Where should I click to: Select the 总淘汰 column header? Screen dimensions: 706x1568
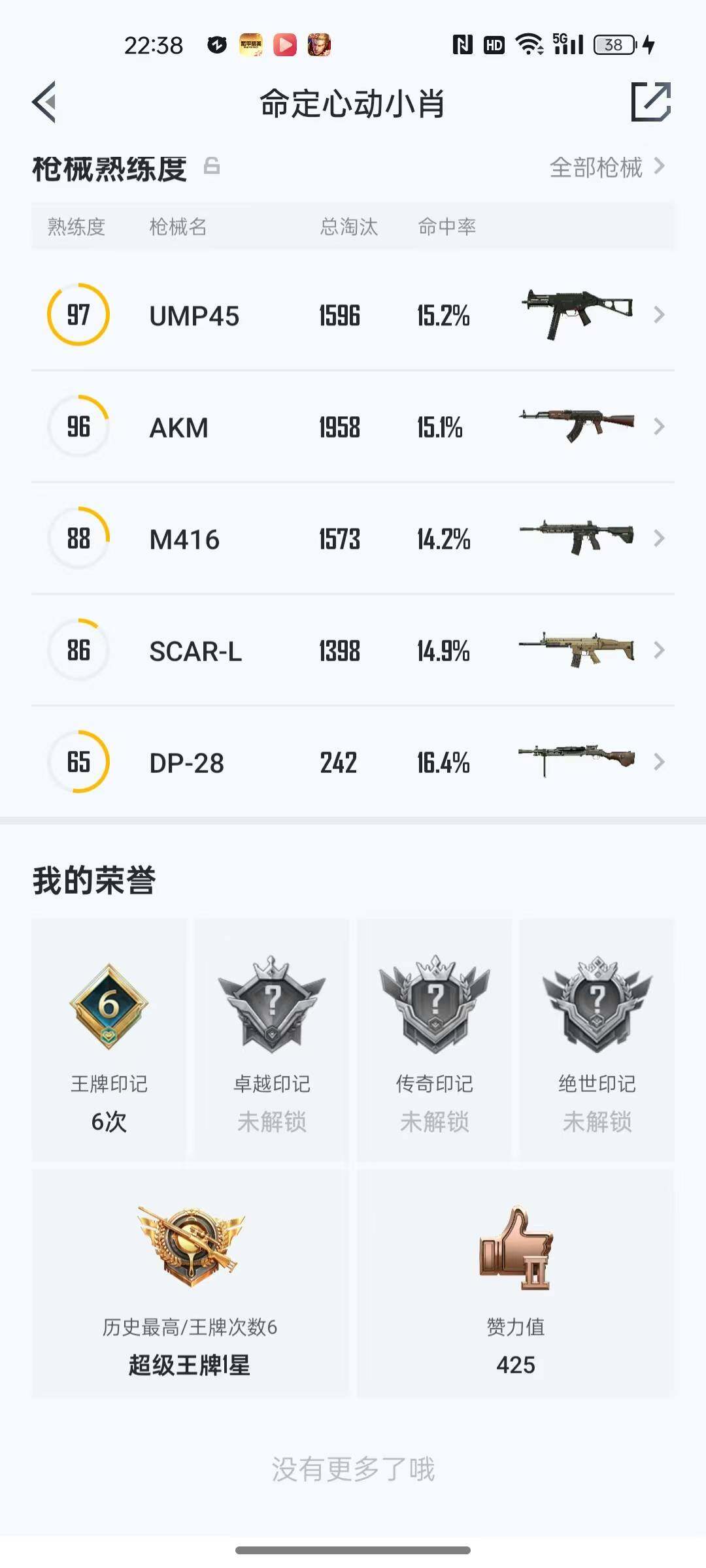348,227
